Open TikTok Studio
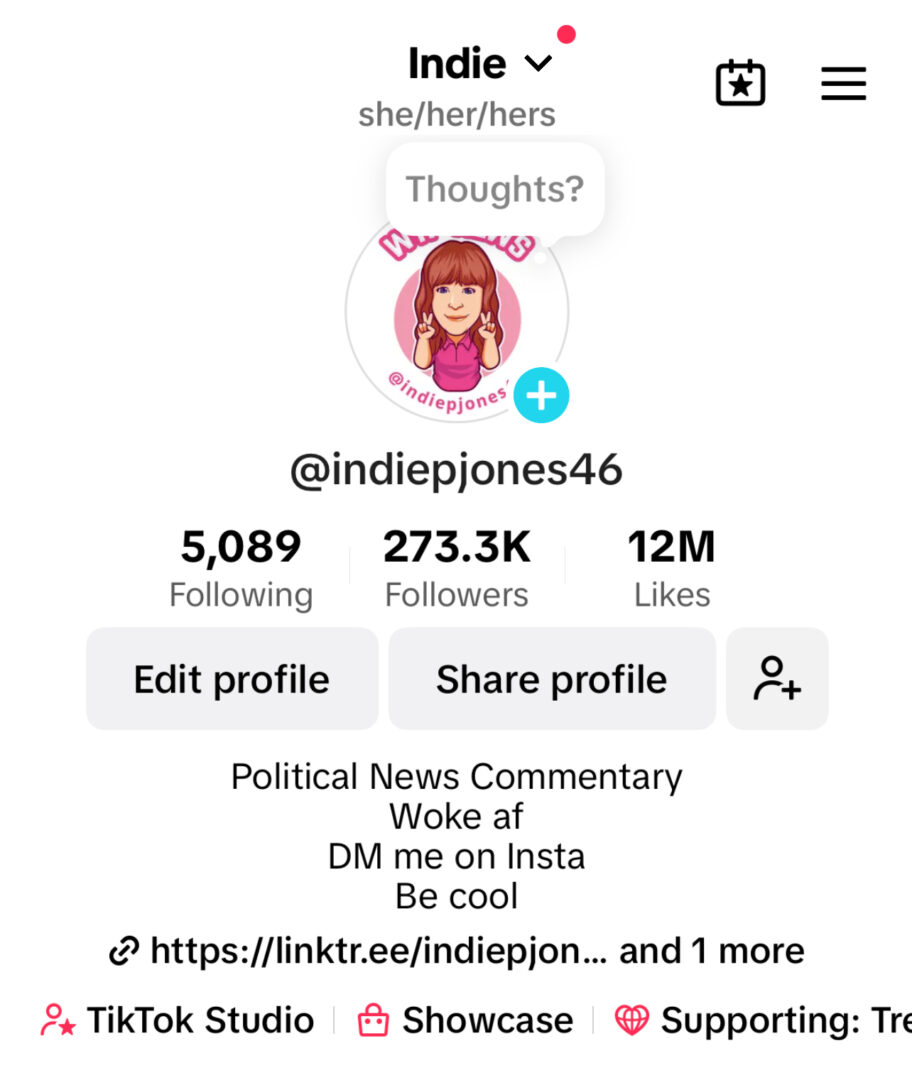Viewport: 912px width, 1080px height. click(x=178, y=1020)
